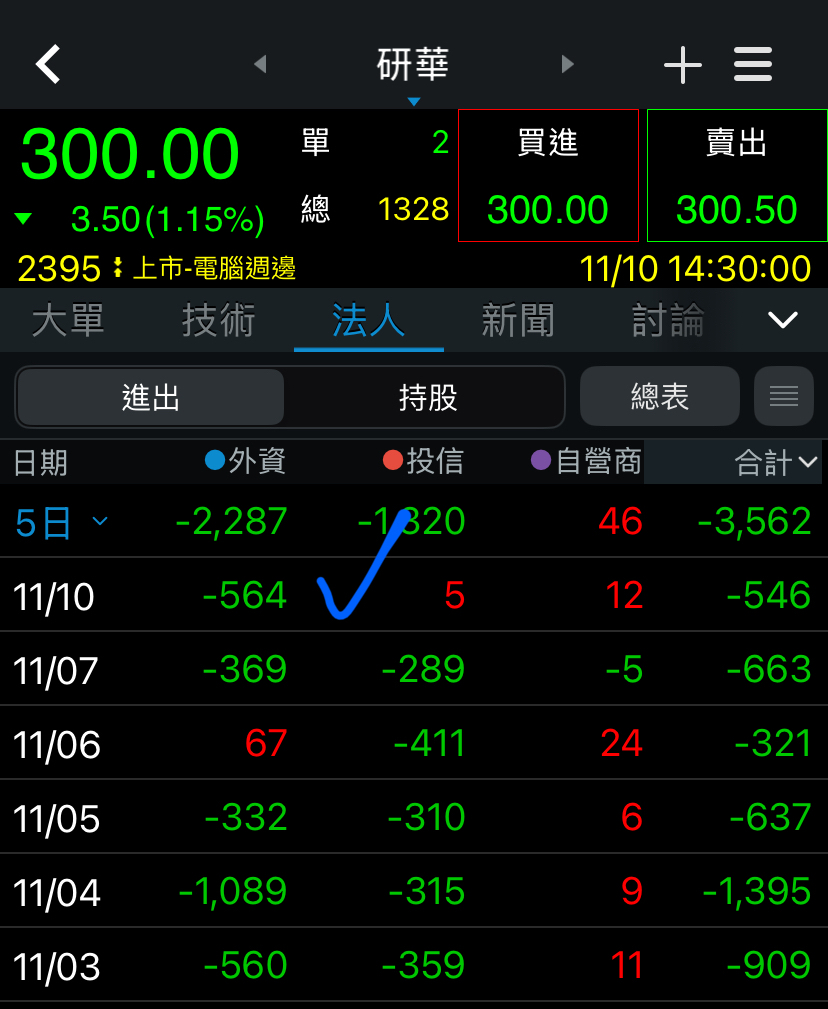
Task: Change the 5日 period dropdown
Action: click(61, 522)
